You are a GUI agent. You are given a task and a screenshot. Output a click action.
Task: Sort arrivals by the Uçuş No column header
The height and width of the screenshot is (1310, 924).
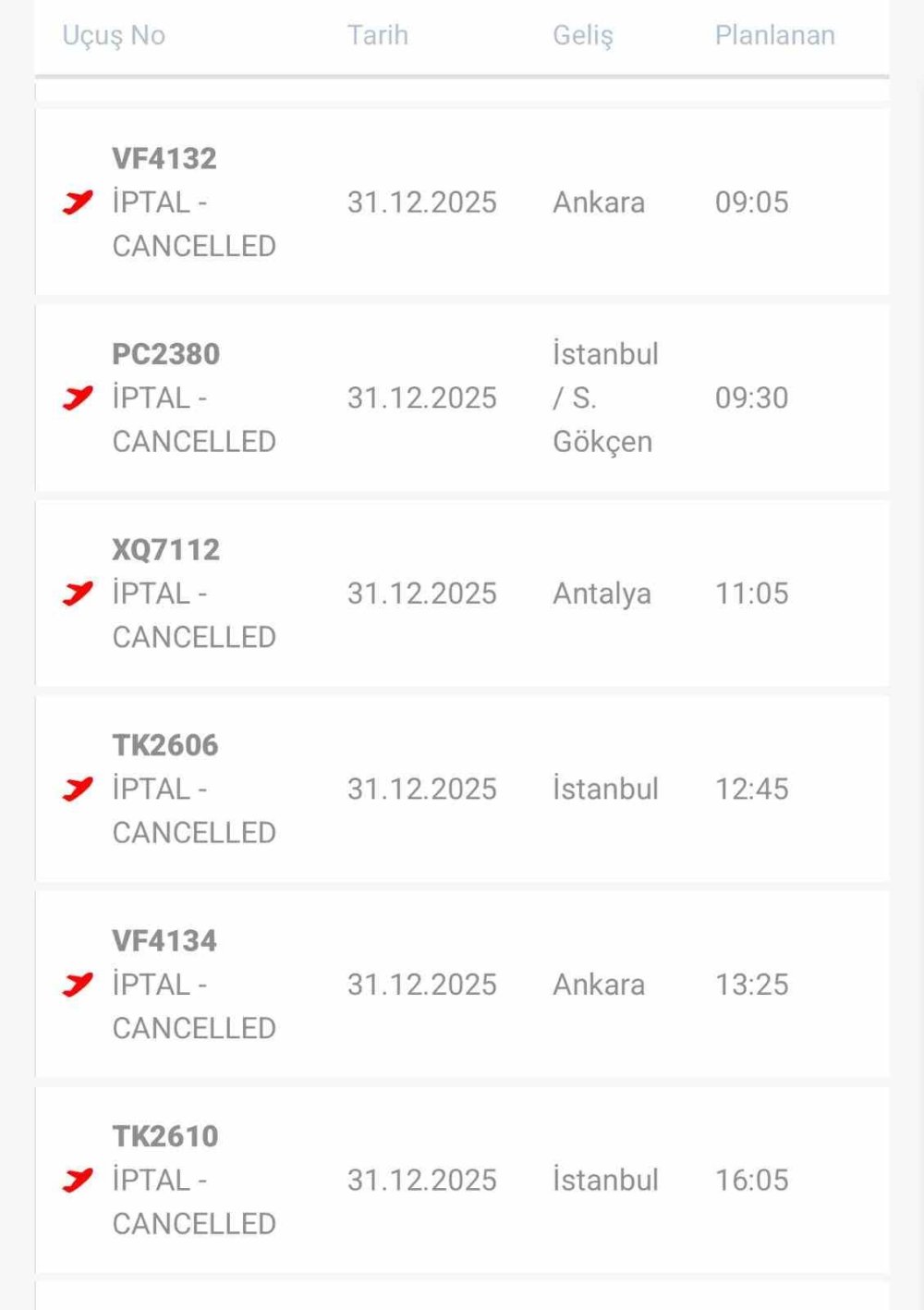point(112,35)
